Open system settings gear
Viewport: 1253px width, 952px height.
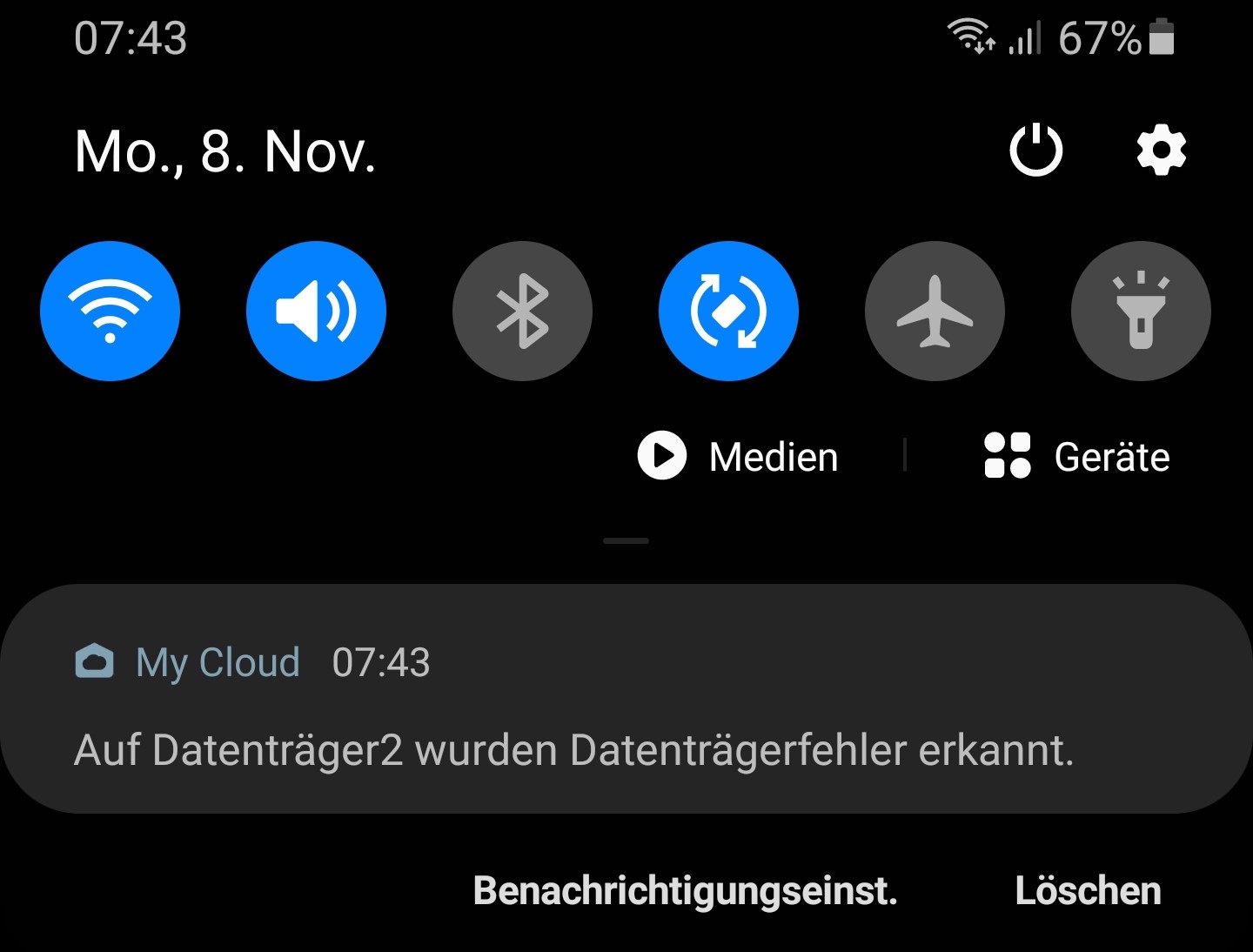[1161, 151]
